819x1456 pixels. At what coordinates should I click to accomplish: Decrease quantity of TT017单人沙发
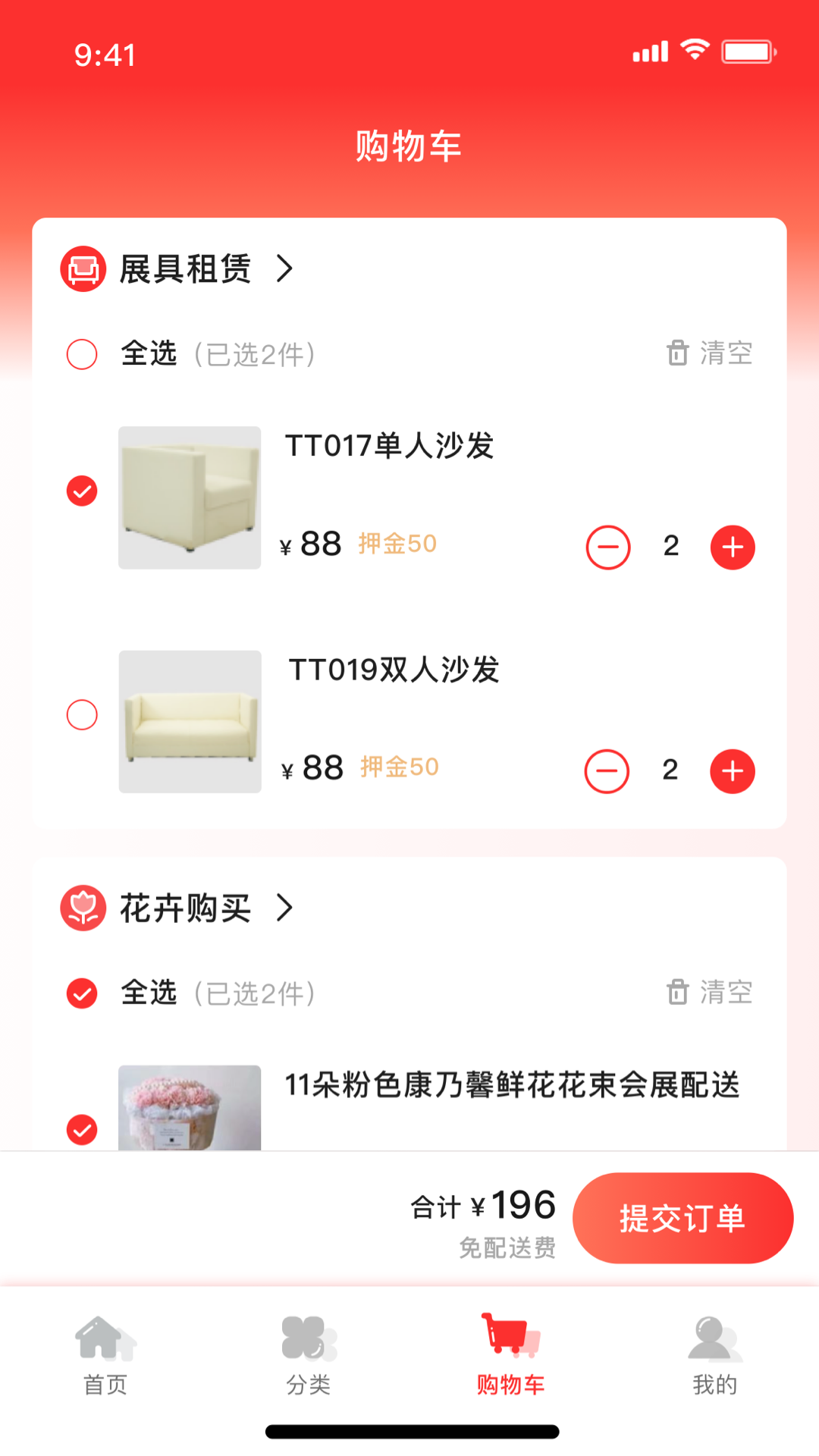[x=608, y=547]
